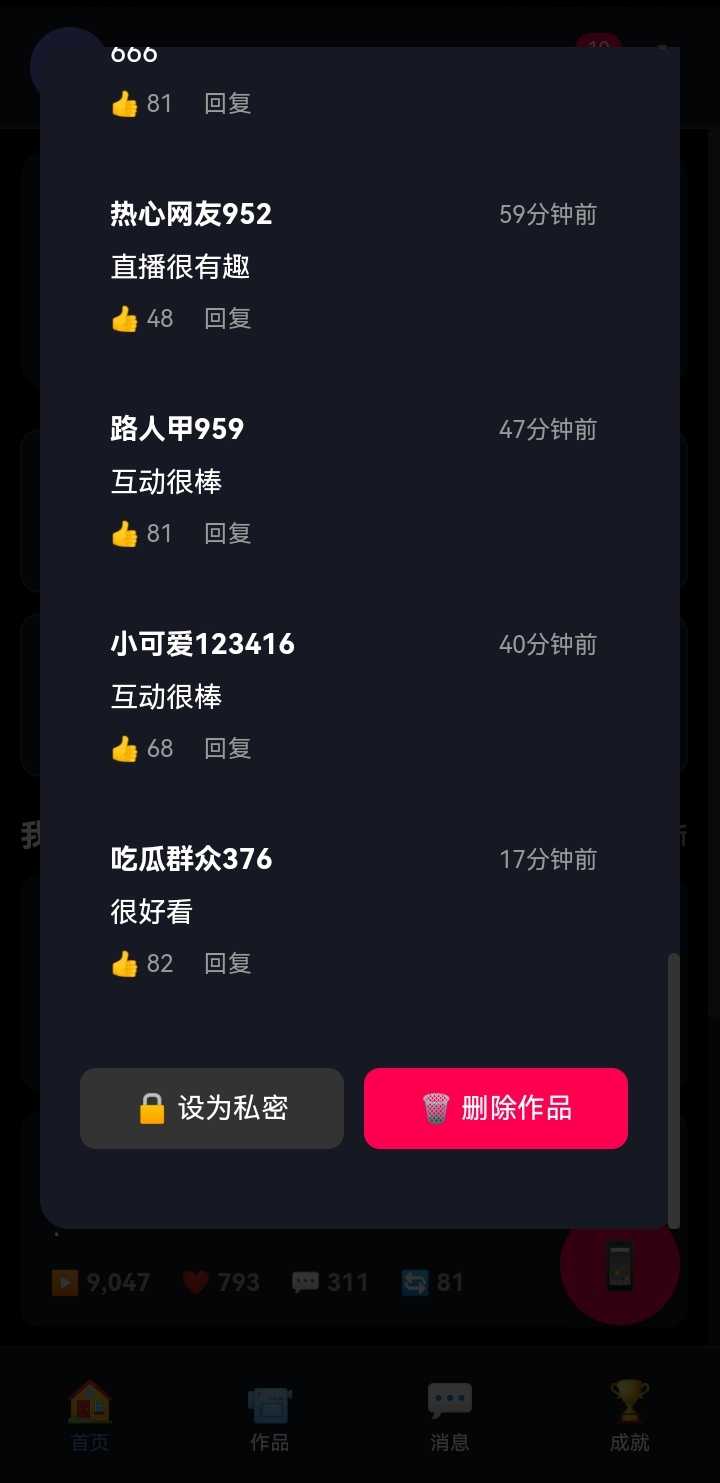
Task: Tap 删除作品 button
Action: click(496, 1108)
